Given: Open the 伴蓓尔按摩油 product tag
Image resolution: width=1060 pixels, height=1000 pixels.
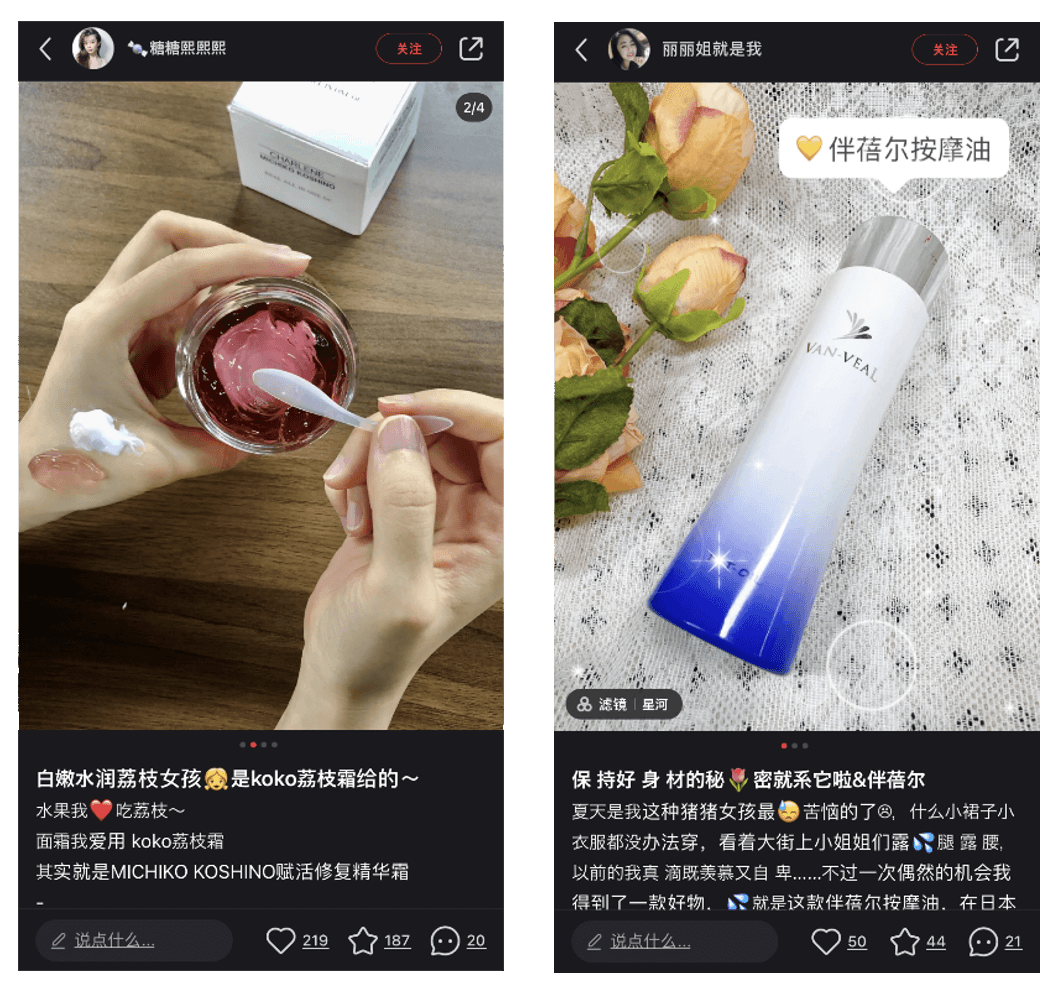Looking at the screenshot, I should coord(893,150).
